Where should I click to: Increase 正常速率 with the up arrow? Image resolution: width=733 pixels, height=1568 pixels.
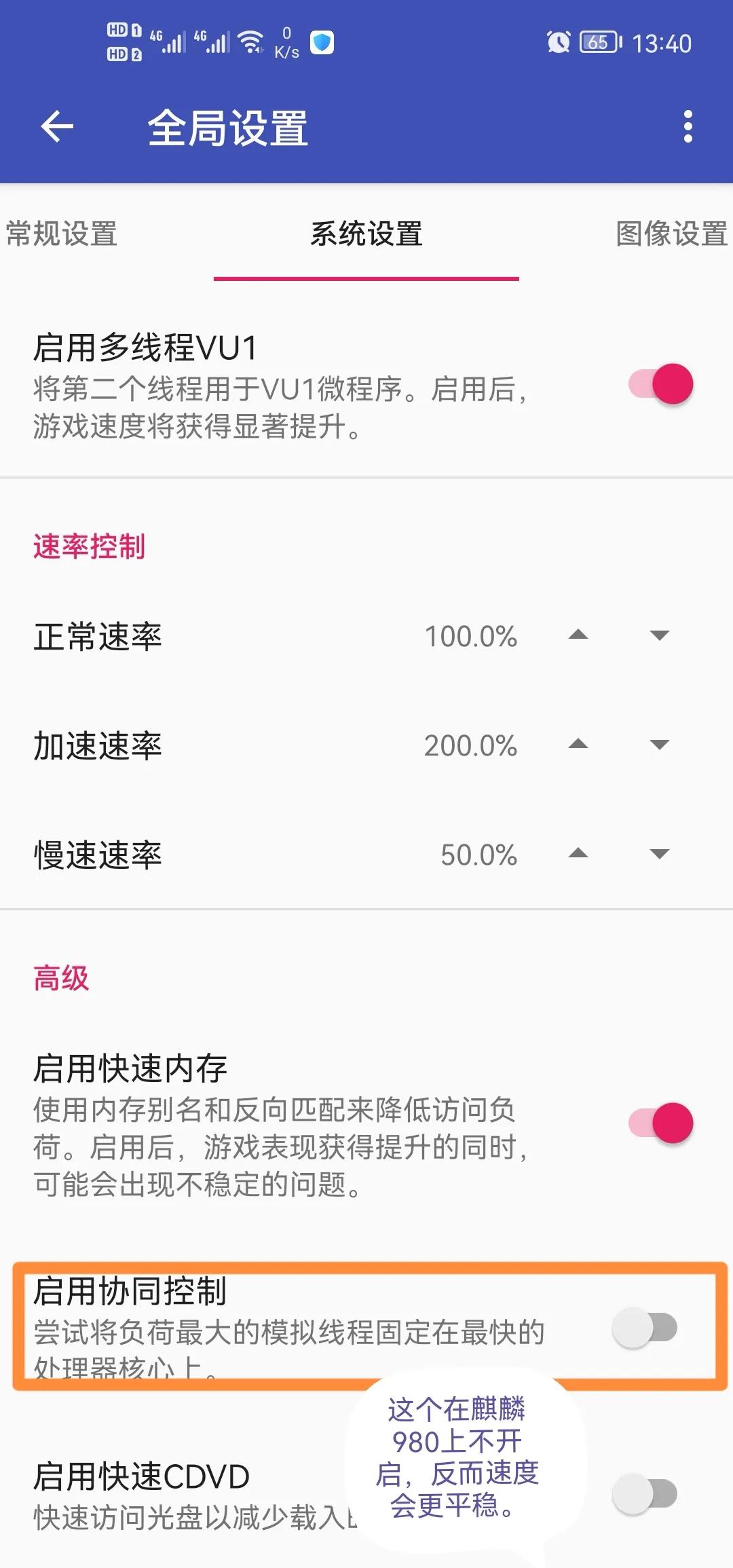pos(578,635)
